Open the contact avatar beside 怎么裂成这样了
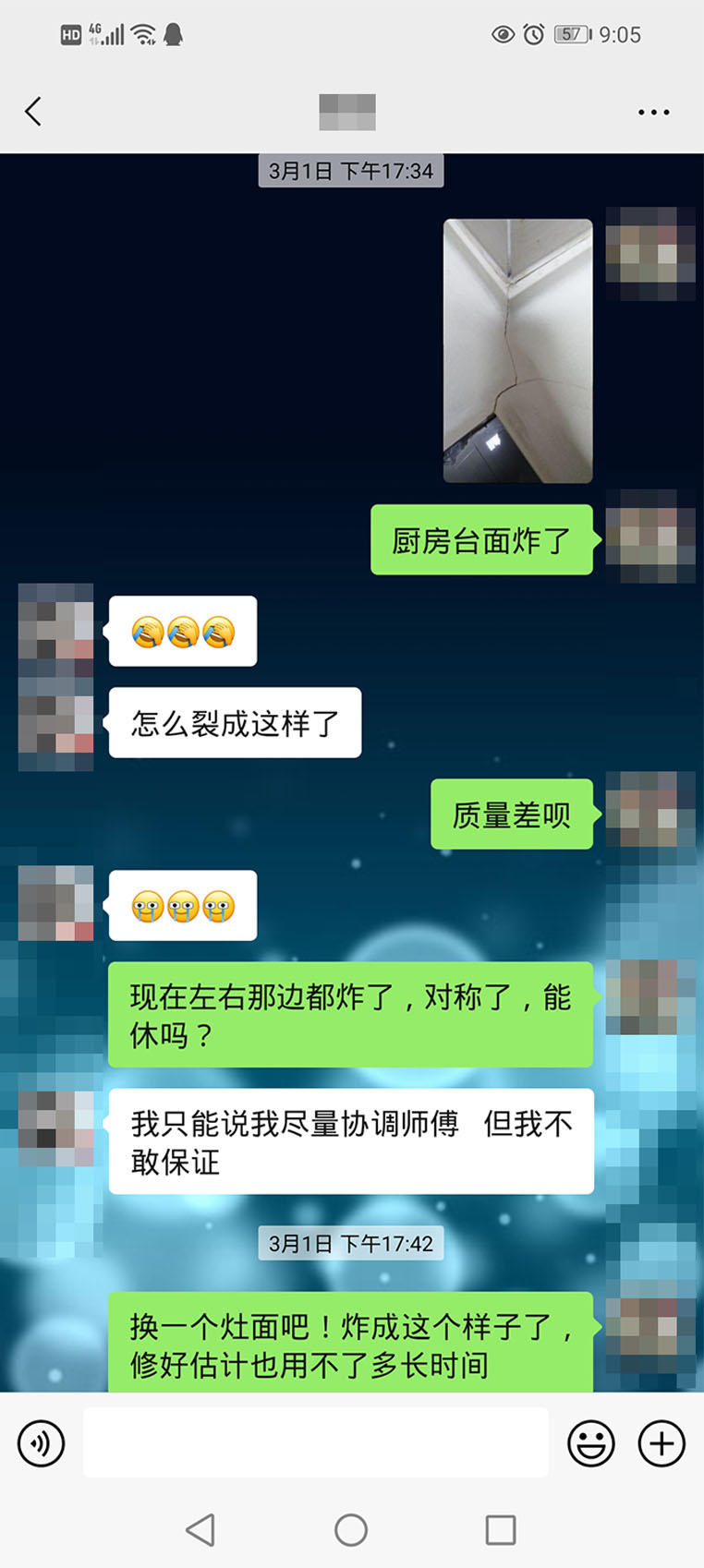This screenshot has height=1568, width=704. [x=55, y=724]
